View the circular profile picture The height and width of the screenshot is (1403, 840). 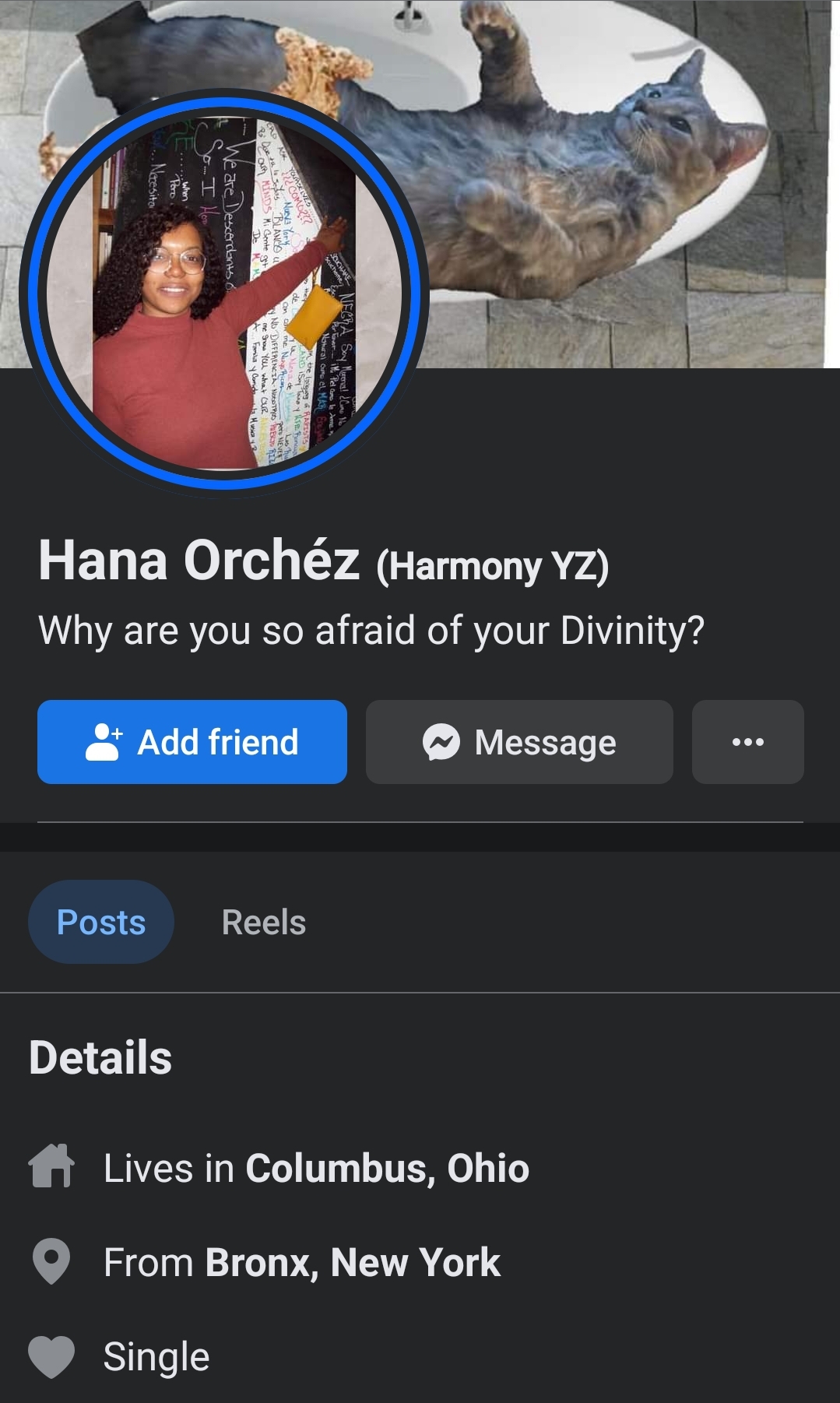tap(224, 293)
